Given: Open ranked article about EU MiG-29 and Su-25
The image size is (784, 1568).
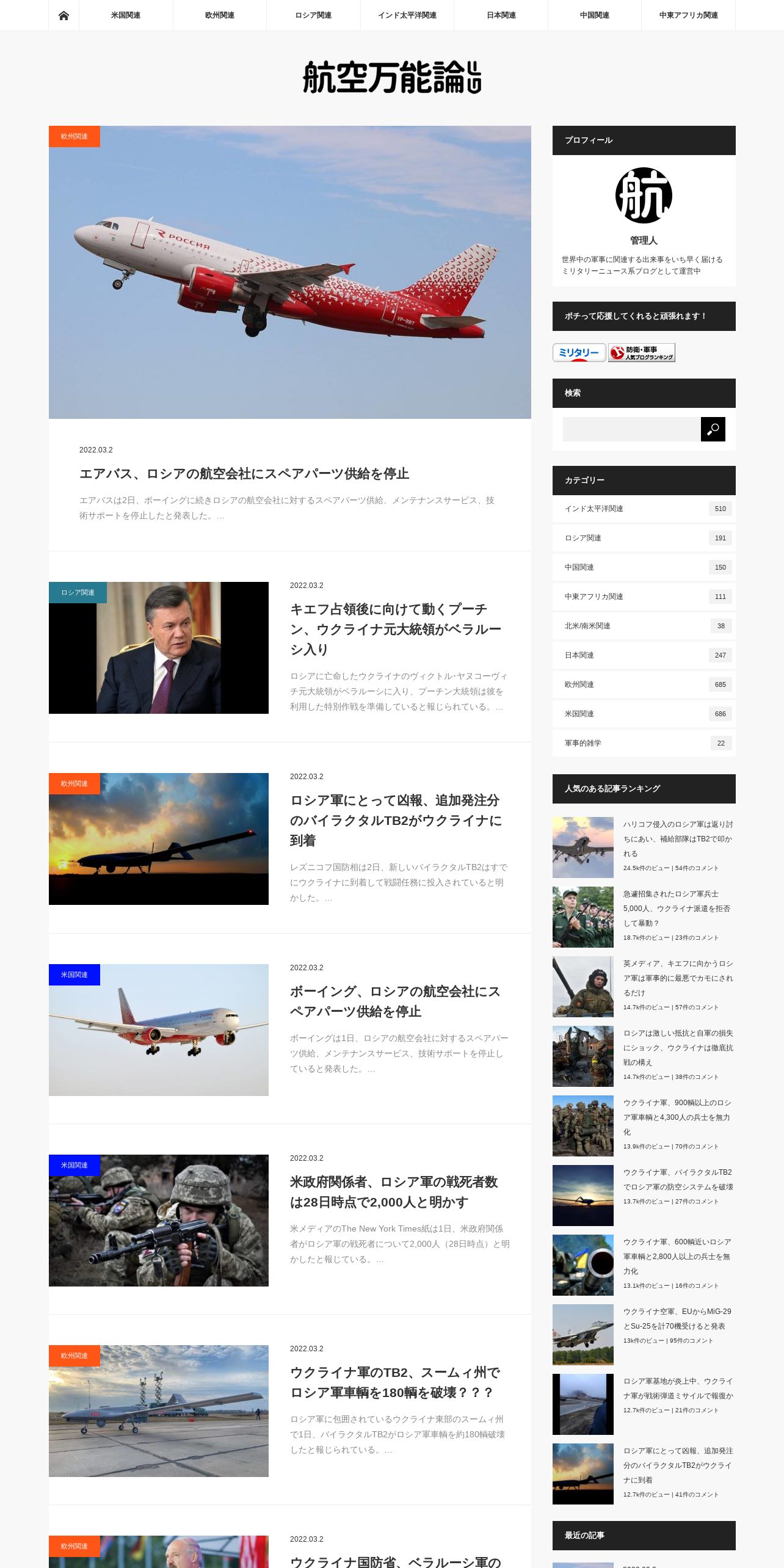Looking at the screenshot, I should pos(677,1318).
